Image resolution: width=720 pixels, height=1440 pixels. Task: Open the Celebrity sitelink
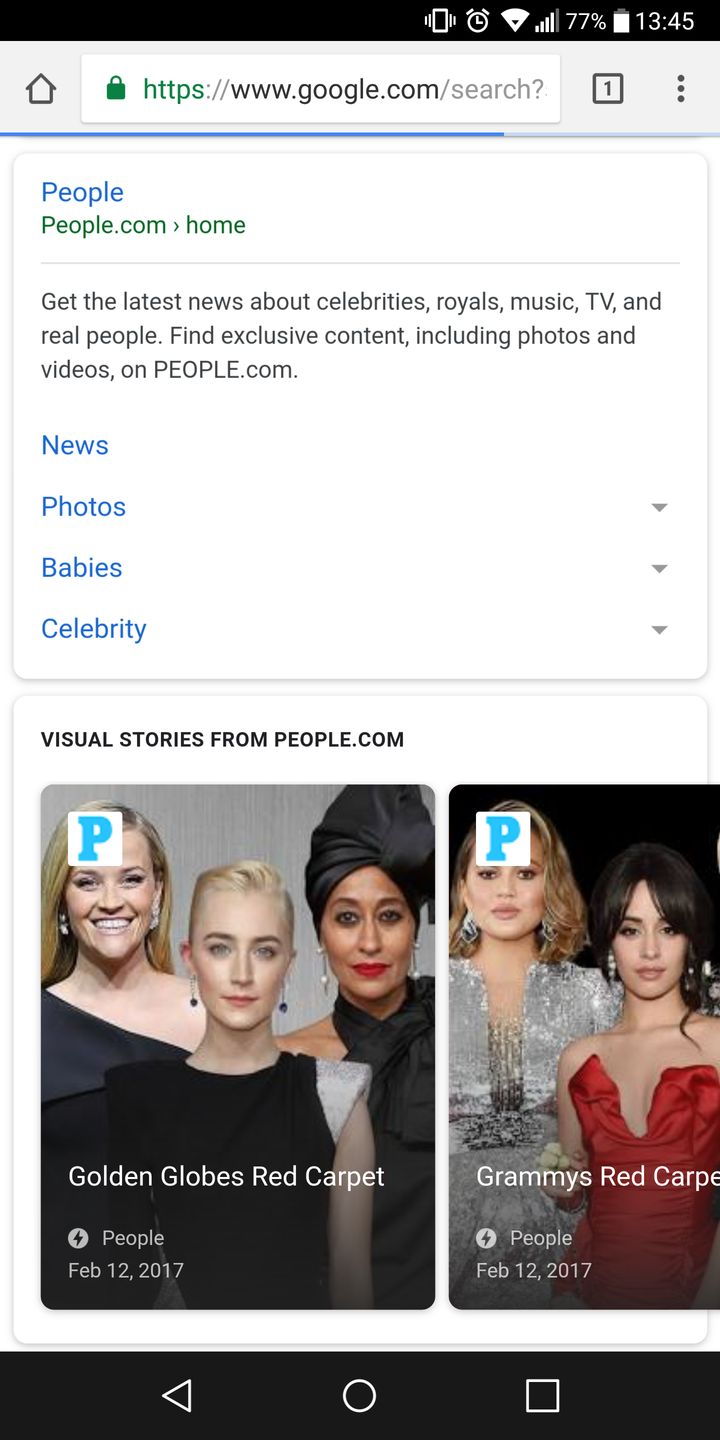(94, 628)
